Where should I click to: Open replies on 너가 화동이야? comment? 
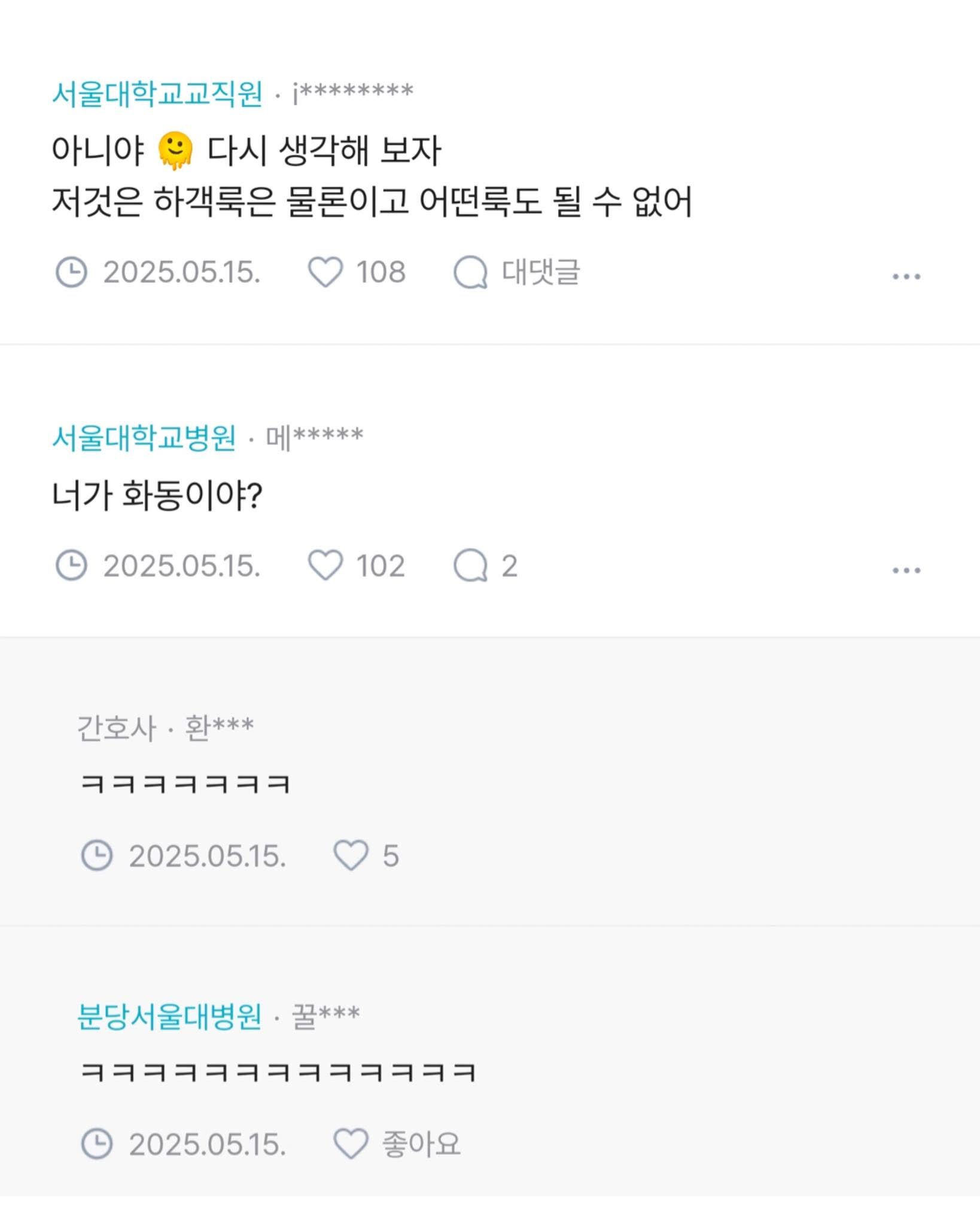(x=485, y=566)
